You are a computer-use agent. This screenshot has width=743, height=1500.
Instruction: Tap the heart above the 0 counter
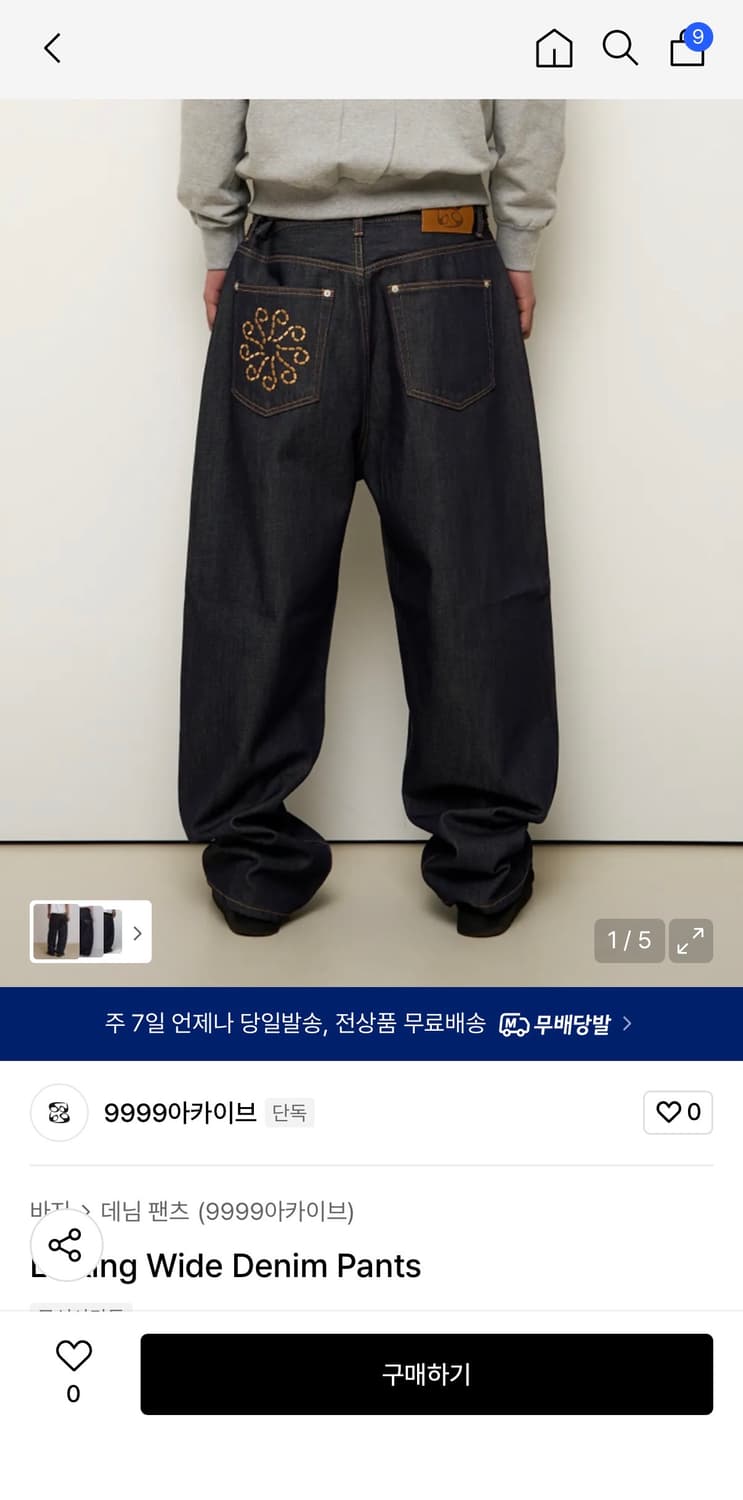click(x=72, y=1355)
